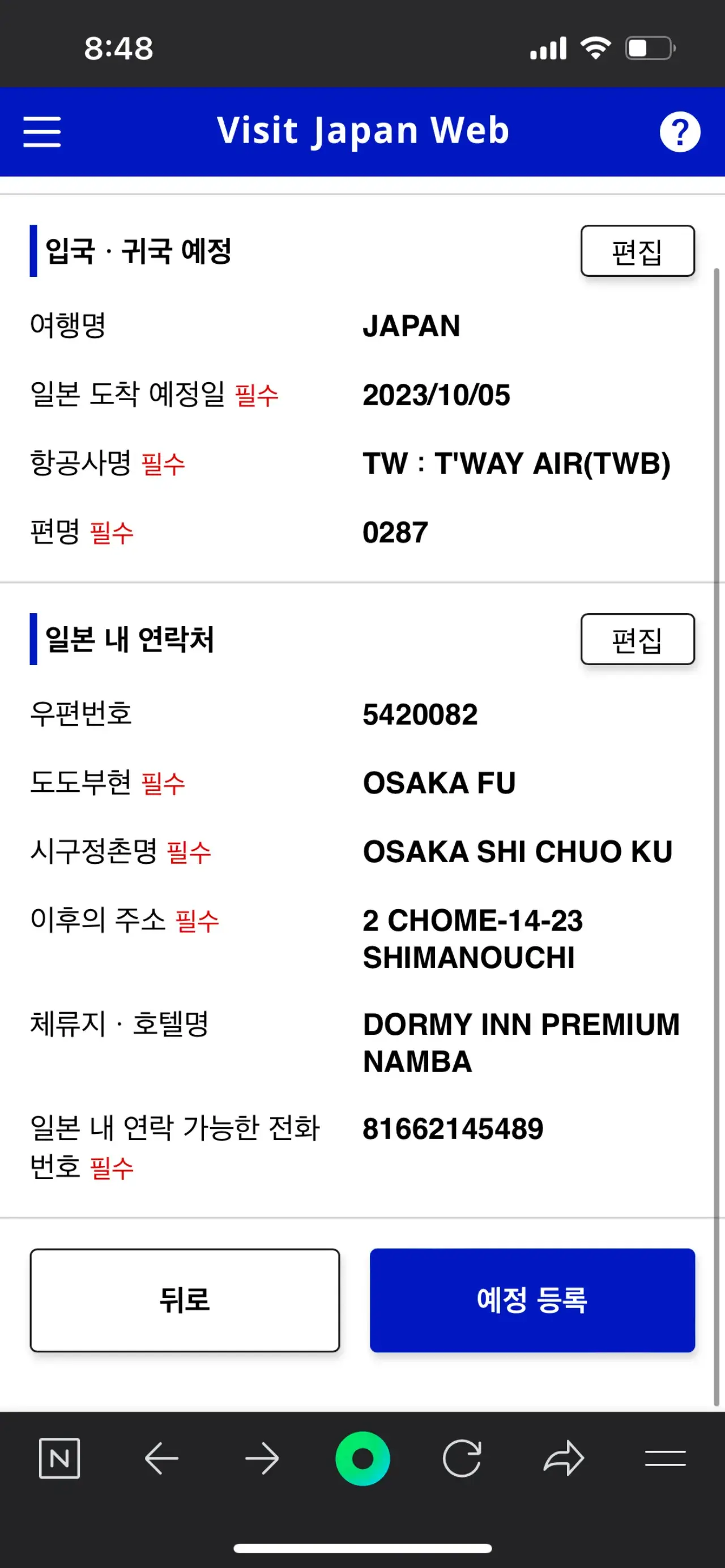Register the schedule with 예정 등록

(532, 1300)
